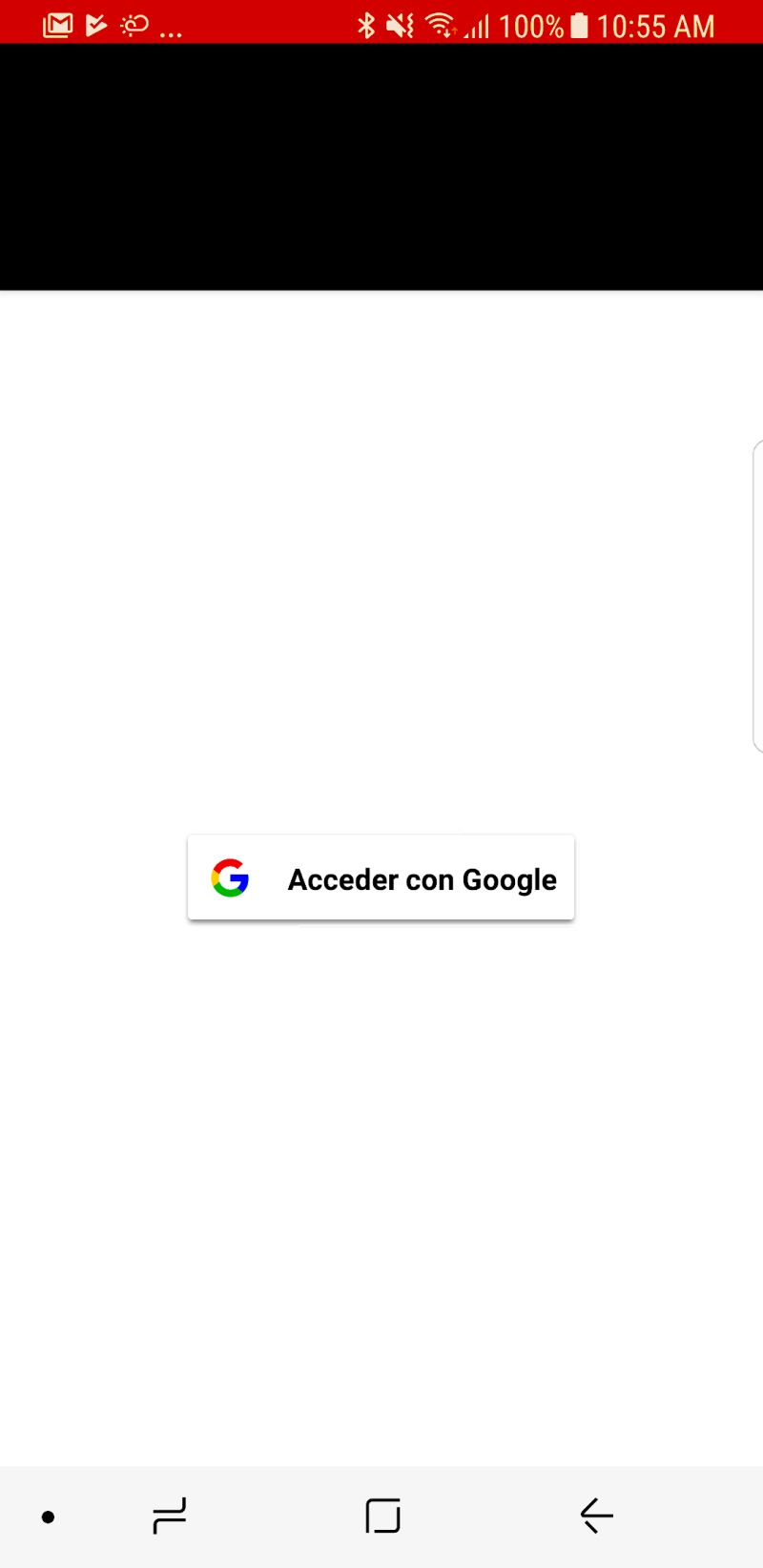Tap the Acceder con Google button
Viewport: 763px width, 1568px height.
coord(381,877)
